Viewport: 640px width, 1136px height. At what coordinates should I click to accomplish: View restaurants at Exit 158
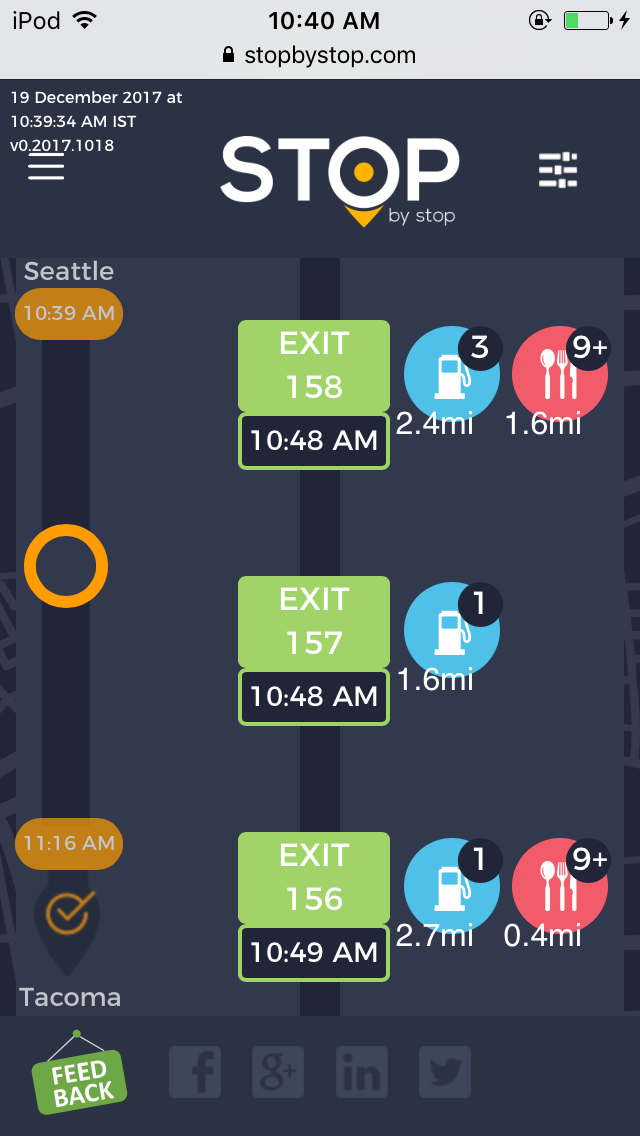click(559, 373)
